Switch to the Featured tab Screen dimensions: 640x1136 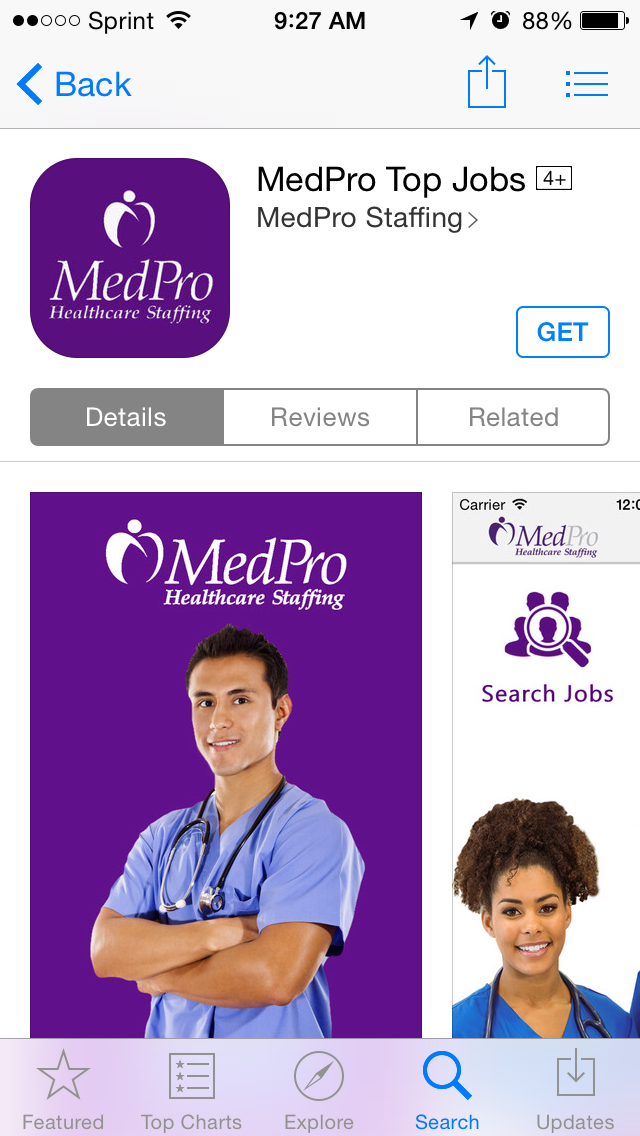63,1091
